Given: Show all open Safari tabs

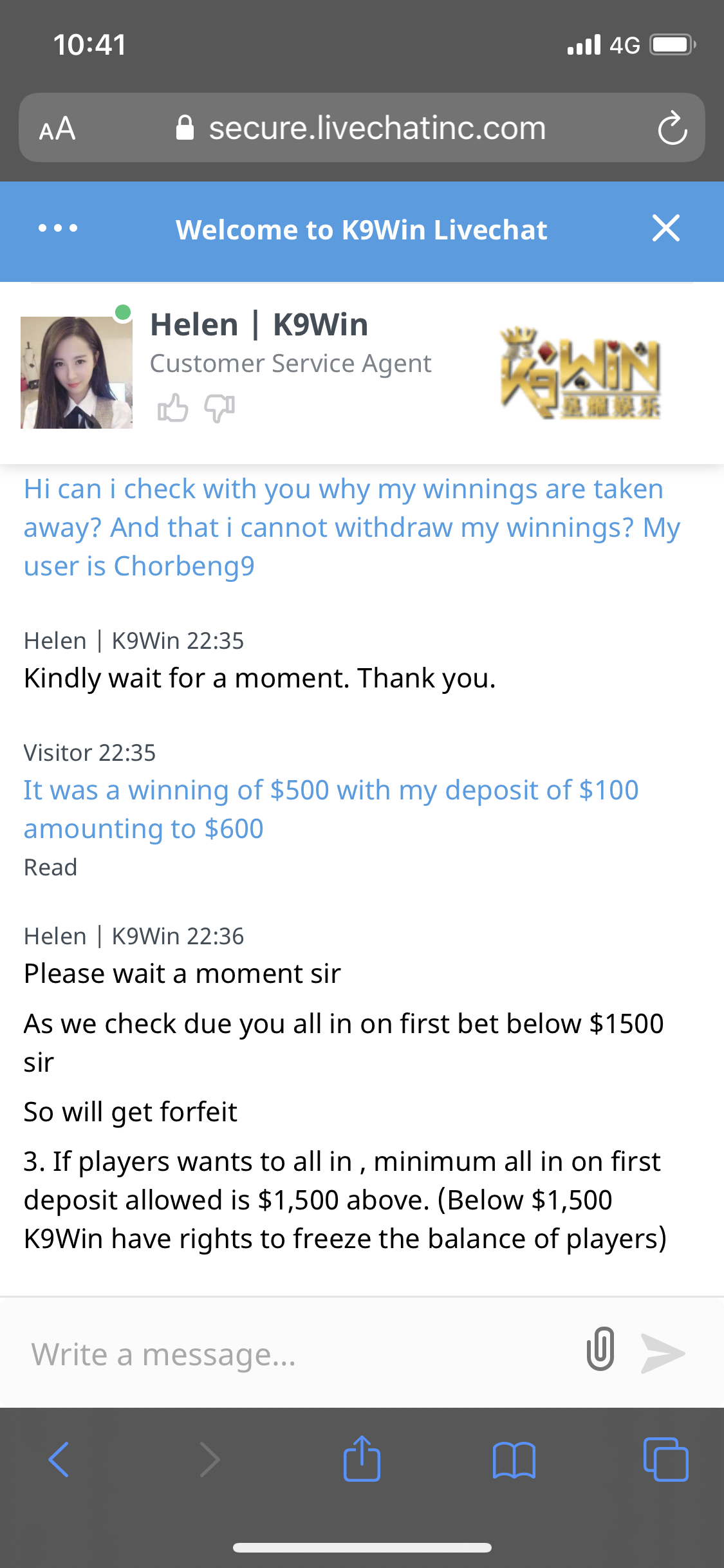Looking at the screenshot, I should coord(665,1459).
